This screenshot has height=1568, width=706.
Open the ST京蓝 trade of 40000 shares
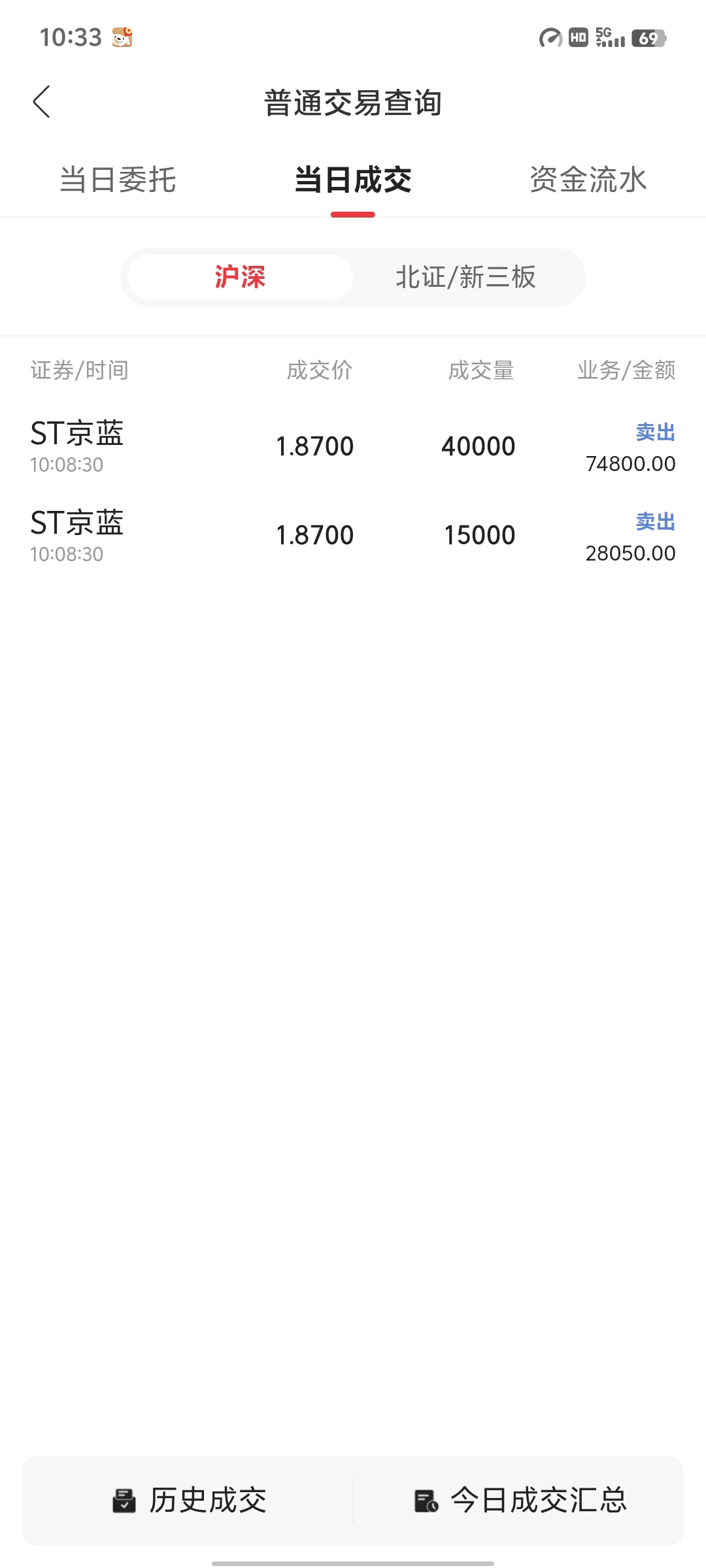353,447
